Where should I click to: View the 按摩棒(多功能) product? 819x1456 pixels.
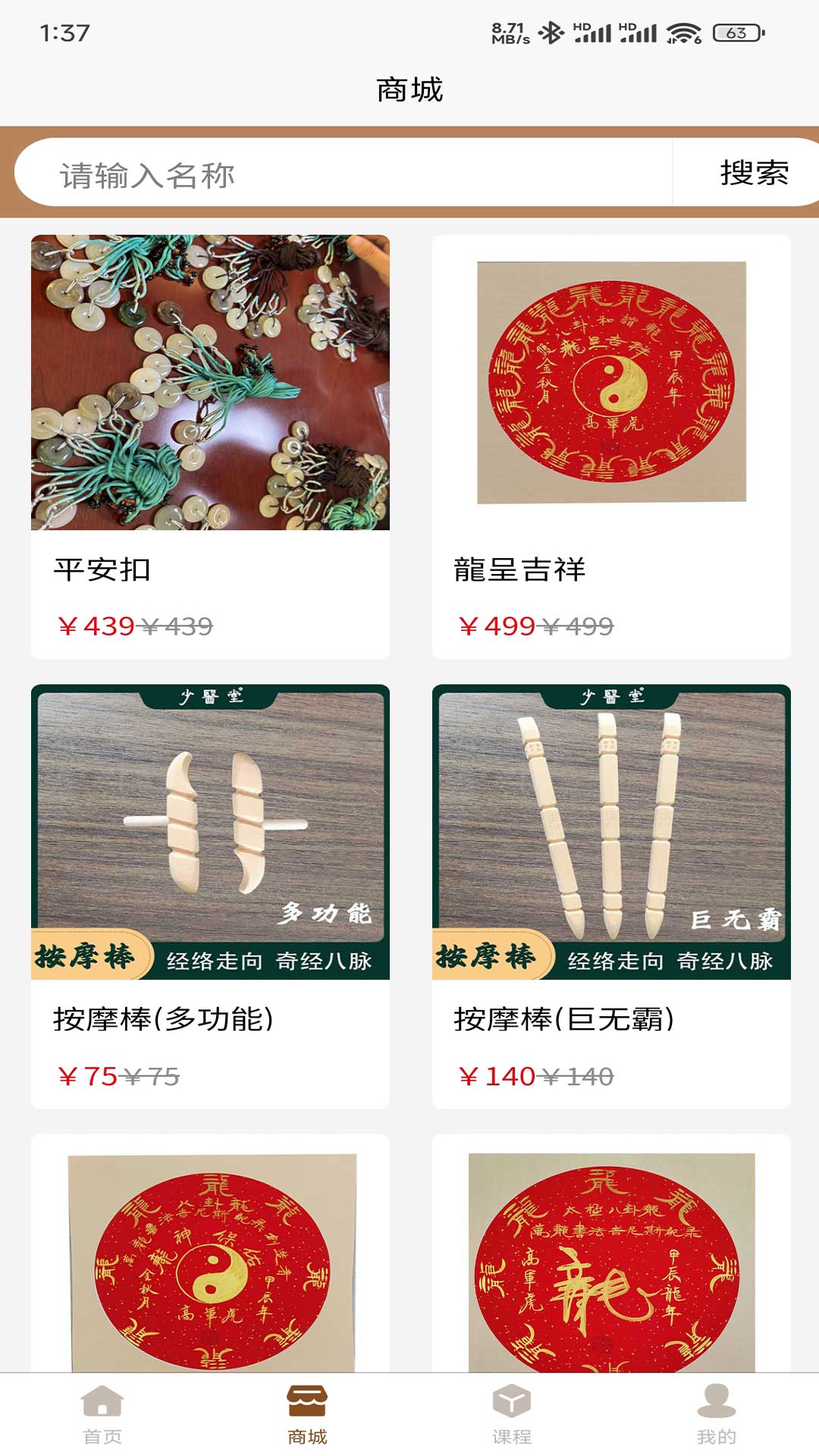(210, 895)
